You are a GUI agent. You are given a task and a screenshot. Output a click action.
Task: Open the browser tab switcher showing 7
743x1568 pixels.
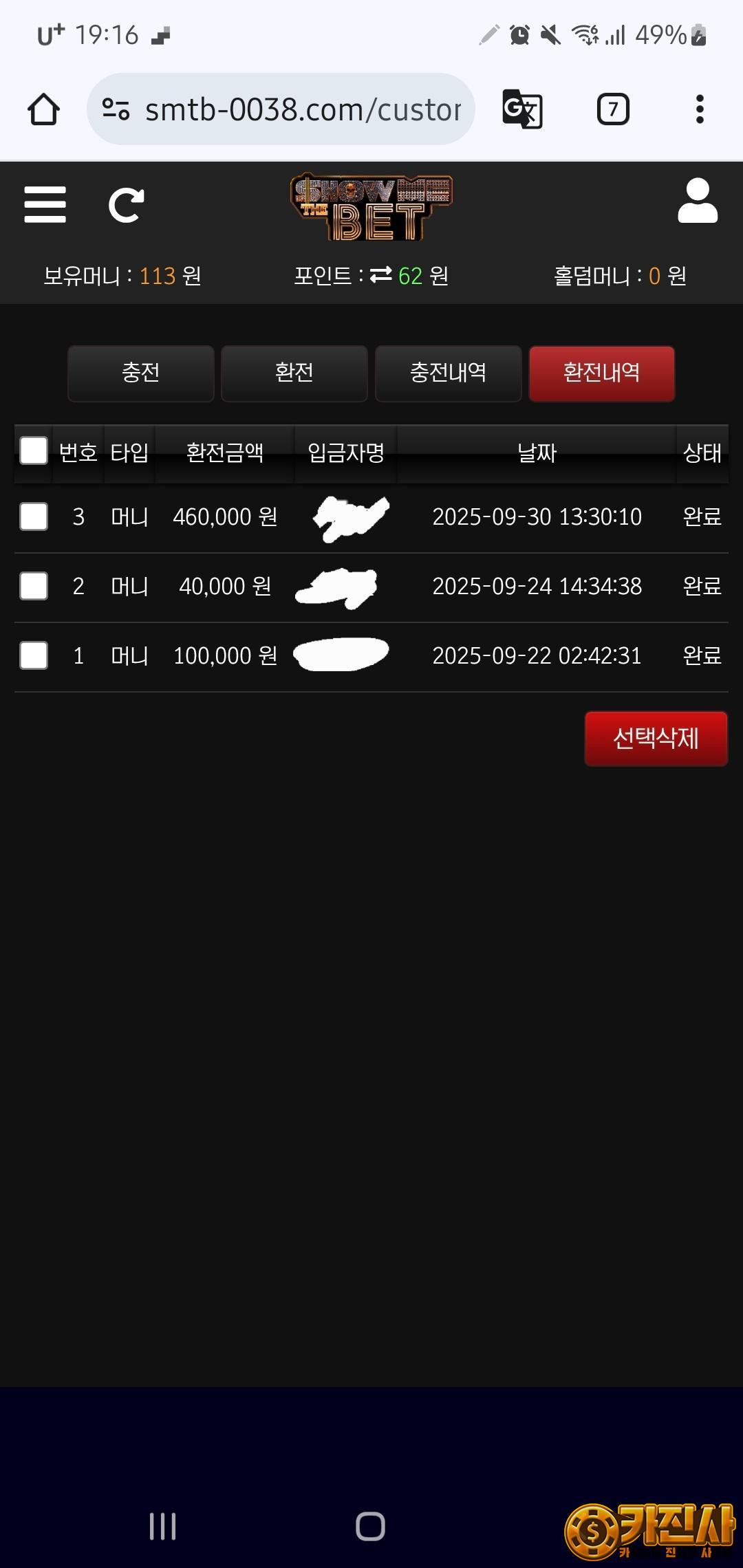coord(613,109)
